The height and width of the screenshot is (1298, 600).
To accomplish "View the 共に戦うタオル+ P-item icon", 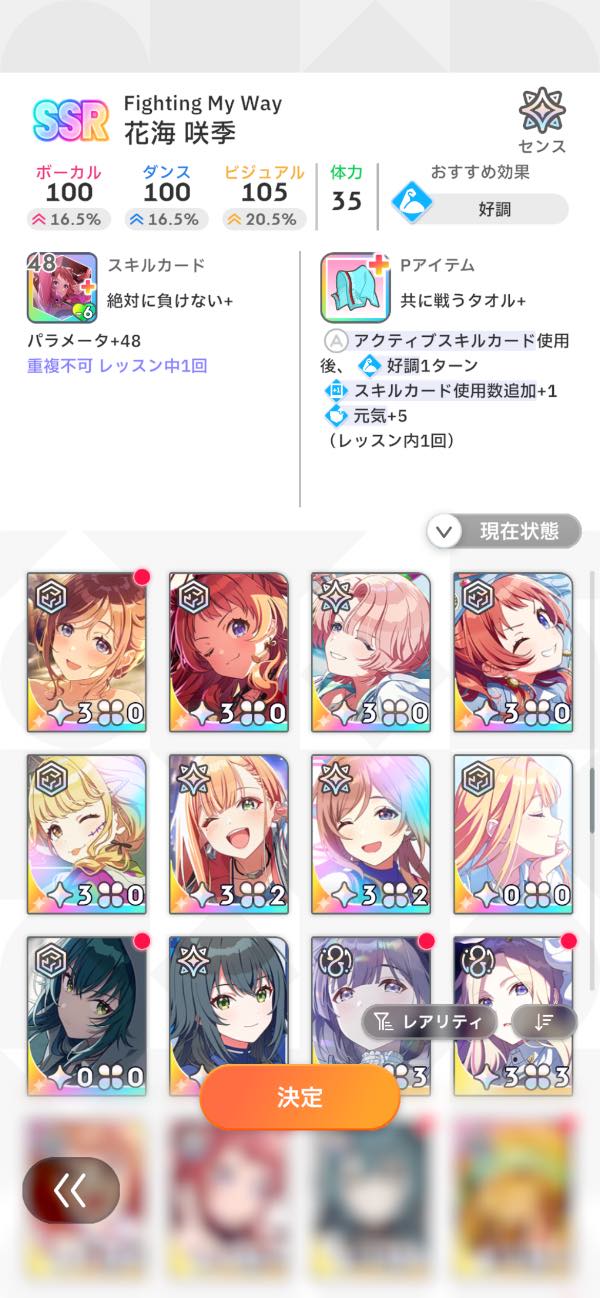I will pos(355,287).
